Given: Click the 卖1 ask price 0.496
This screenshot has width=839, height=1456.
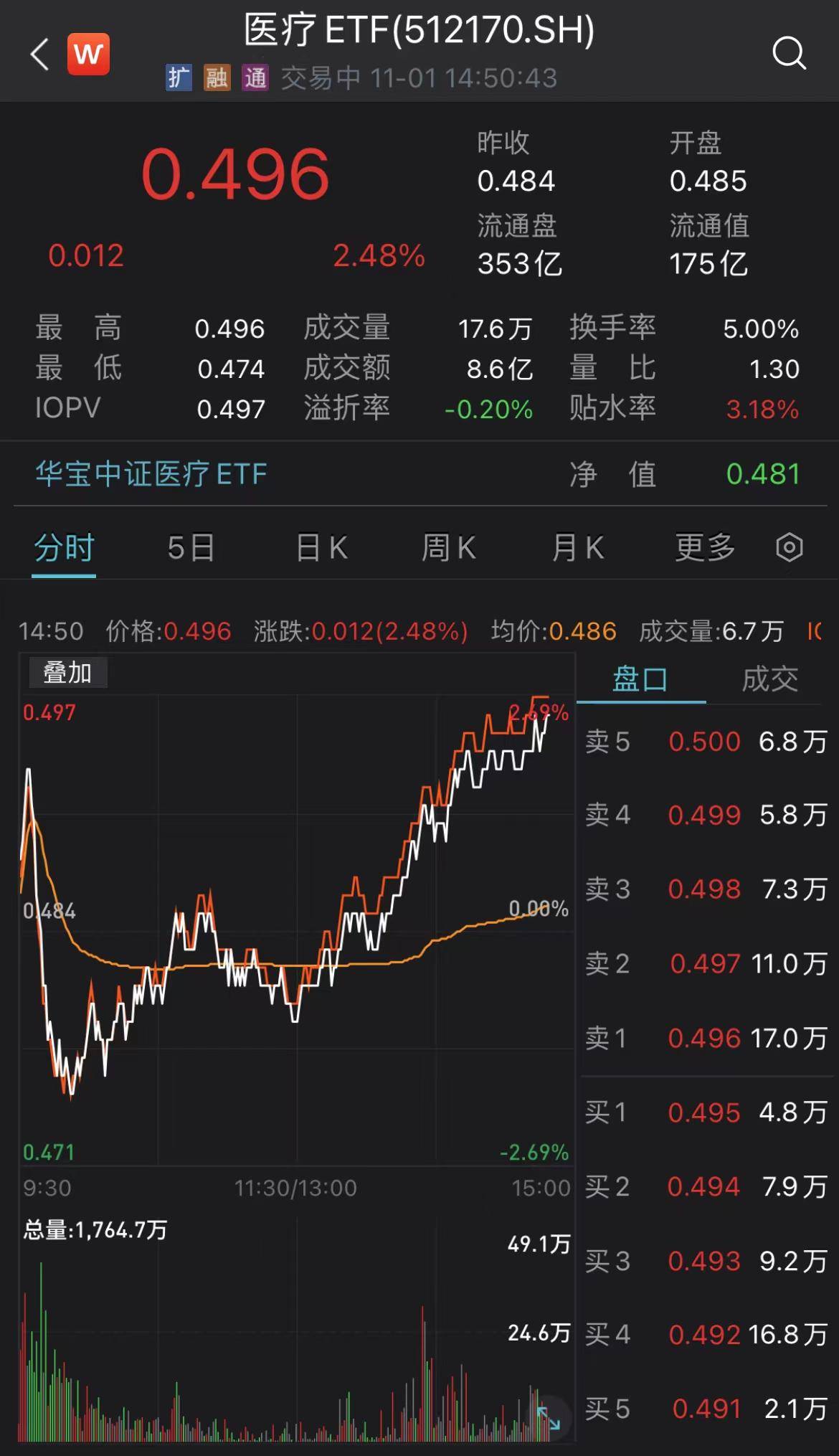Looking at the screenshot, I should pos(706,1038).
